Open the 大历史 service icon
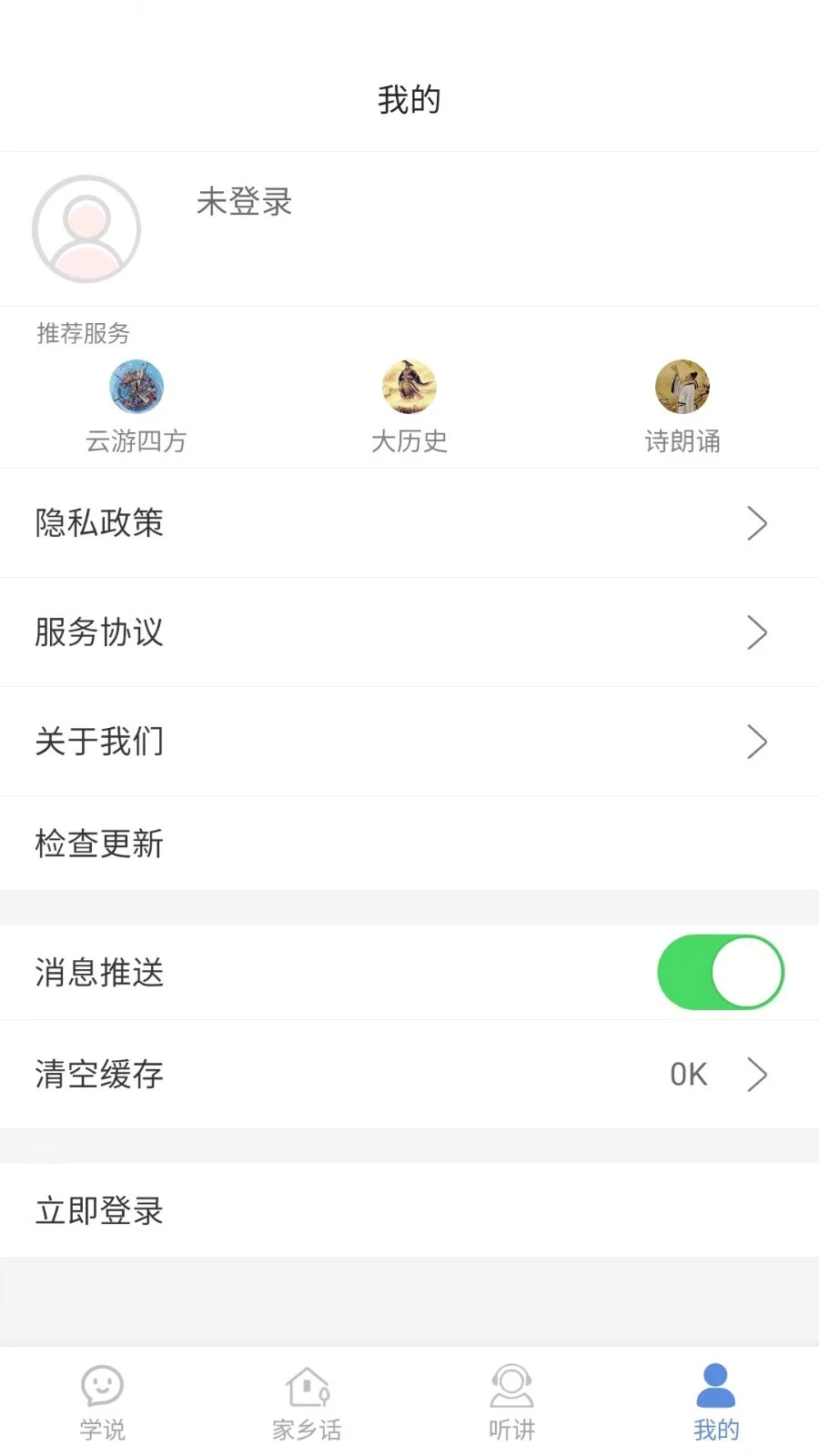This screenshot has width=819, height=1456. pyautogui.click(x=409, y=386)
